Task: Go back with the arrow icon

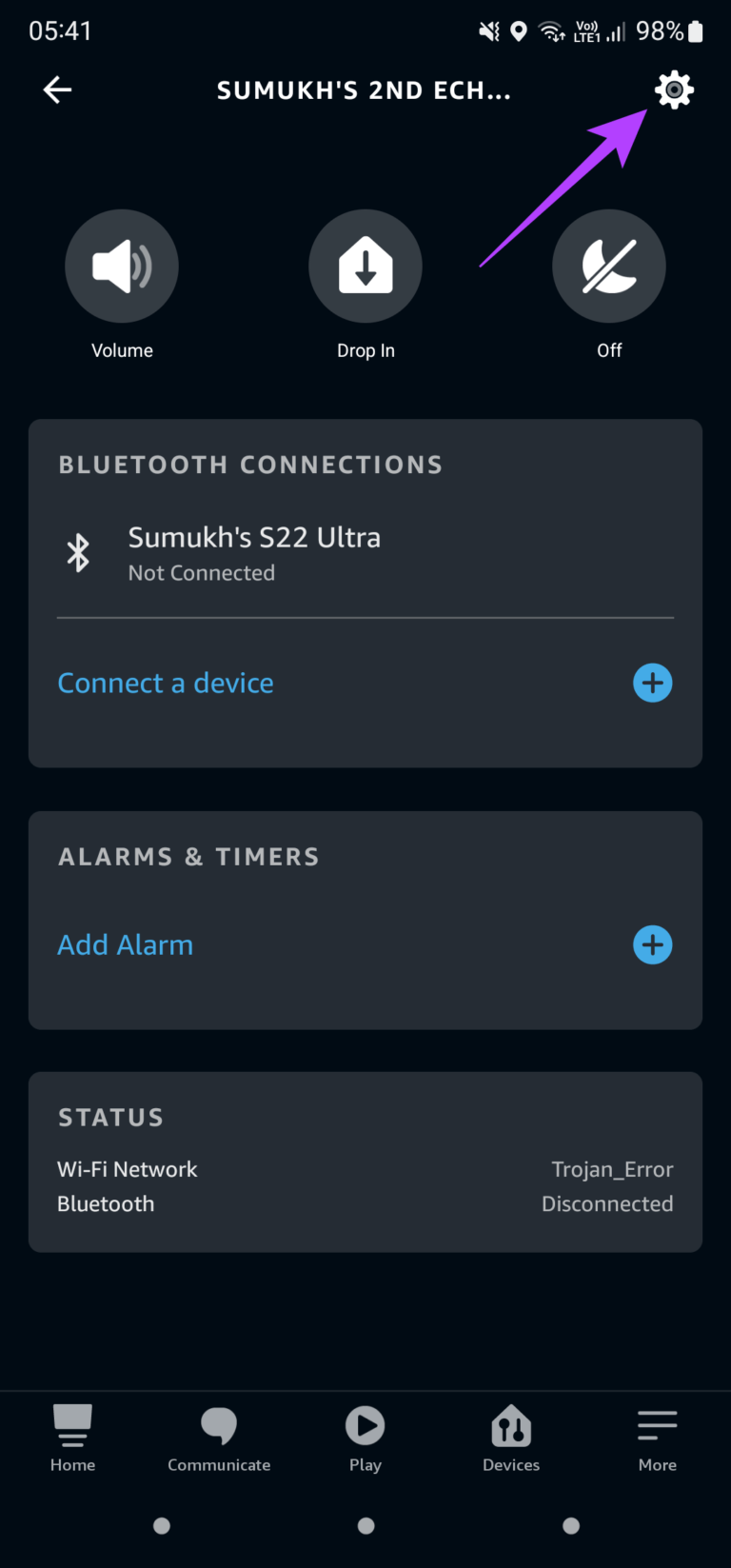Action: (x=57, y=89)
